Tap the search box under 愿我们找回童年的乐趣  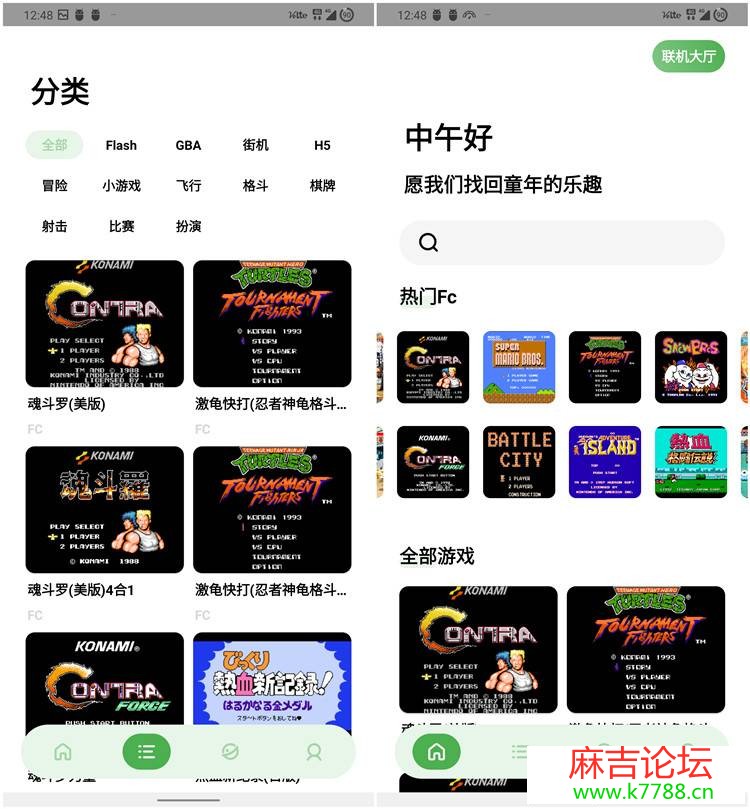561,243
